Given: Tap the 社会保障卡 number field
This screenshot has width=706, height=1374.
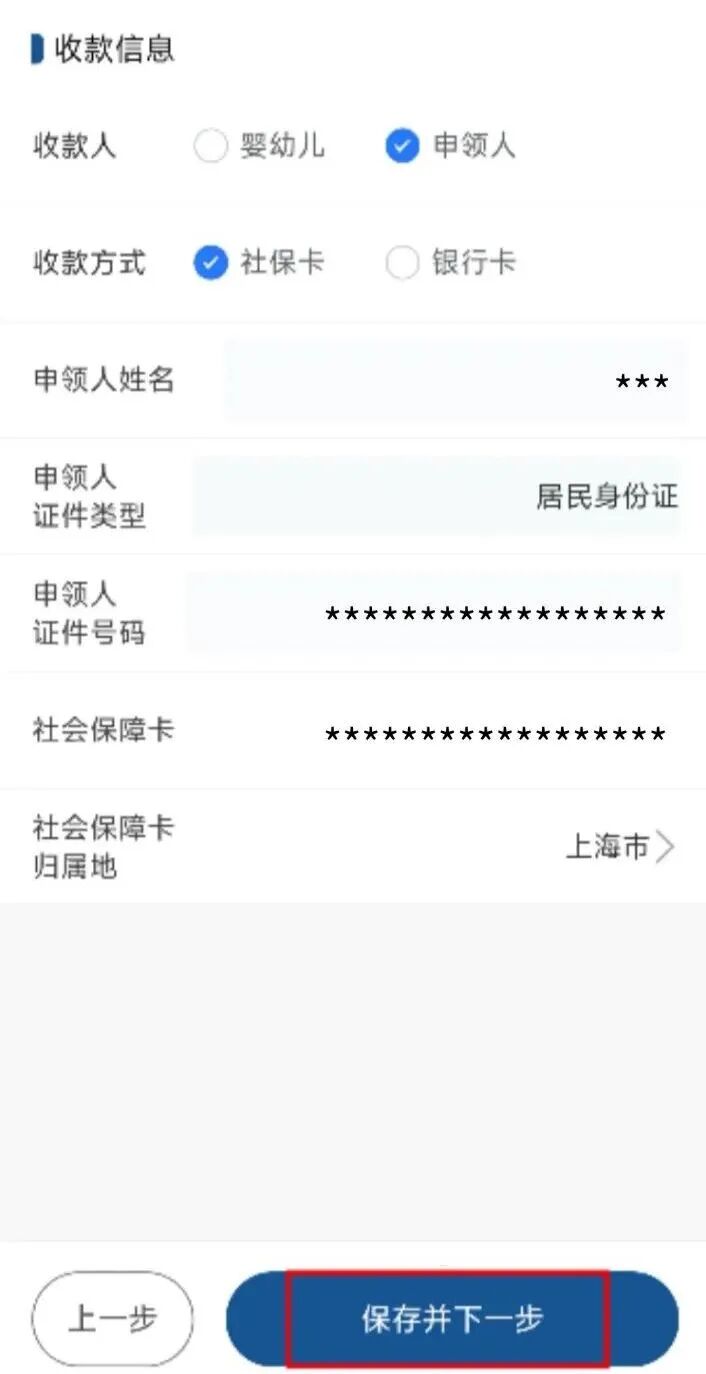Looking at the screenshot, I should click(495, 734).
